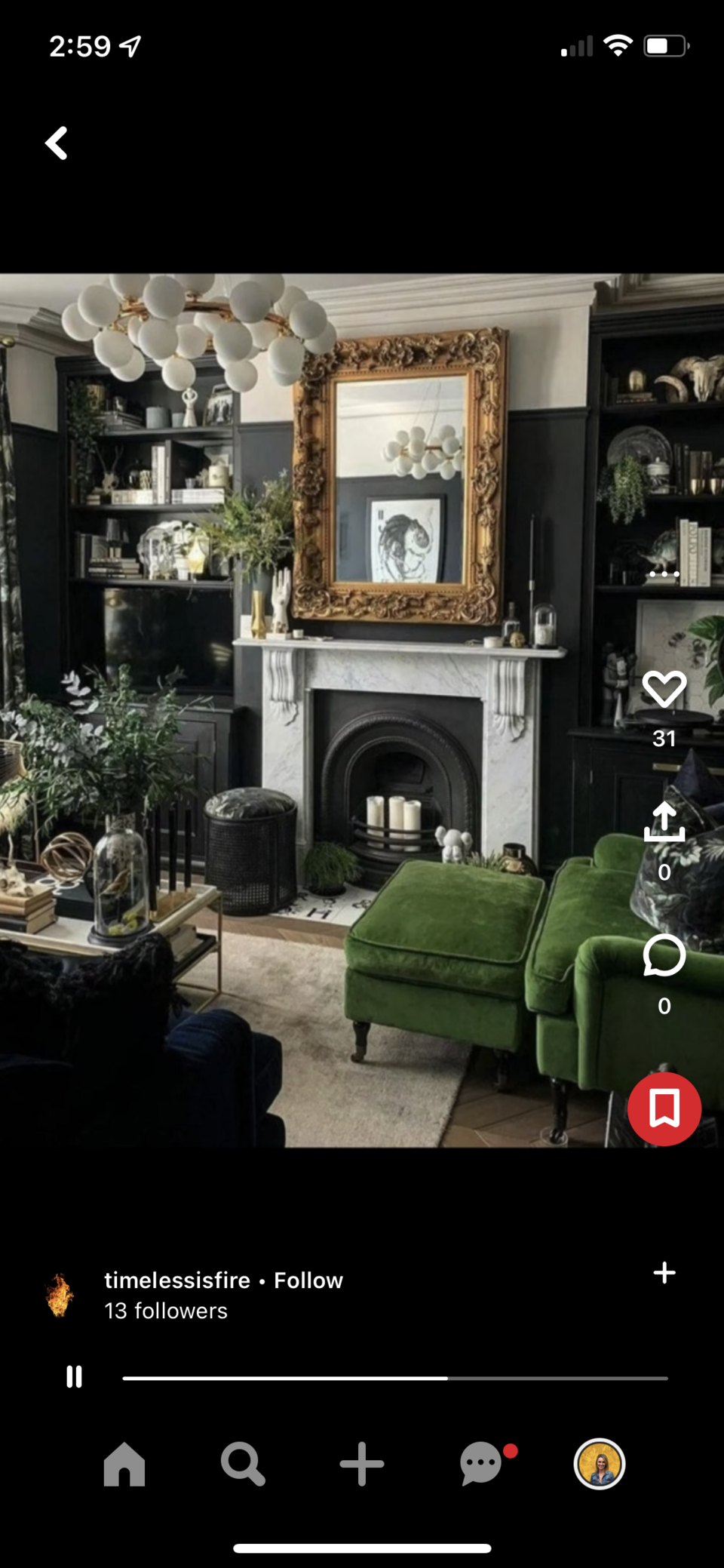724x1568 pixels.
Task: Share this pin
Action: [664, 822]
